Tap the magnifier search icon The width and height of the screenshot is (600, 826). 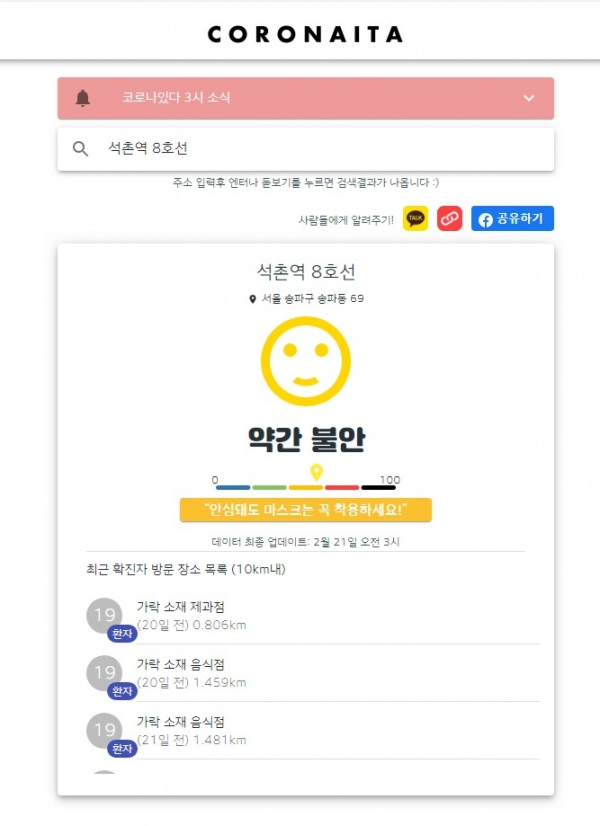pyautogui.click(x=81, y=149)
